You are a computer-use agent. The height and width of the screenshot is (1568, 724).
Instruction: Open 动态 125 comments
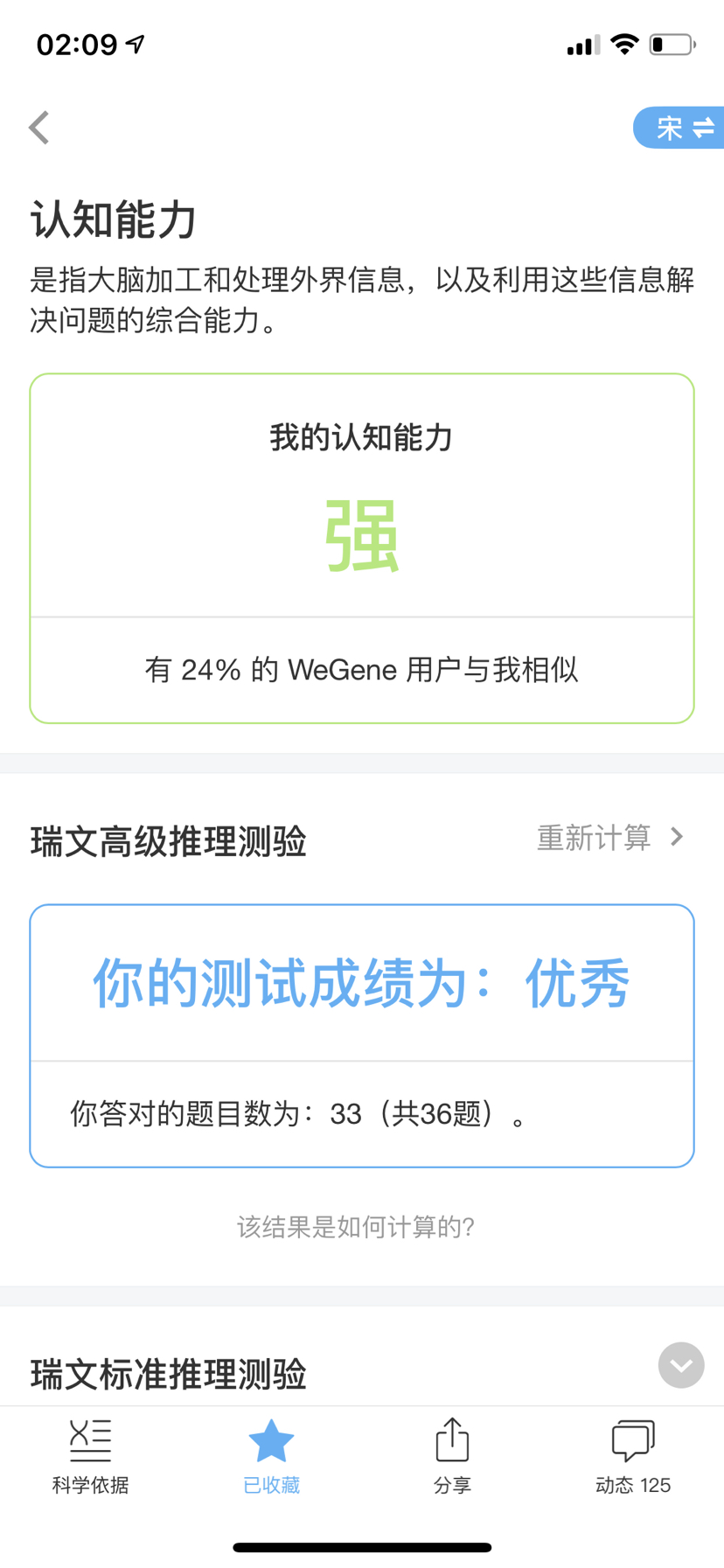pyautogui.click(x=633, y=1455)
